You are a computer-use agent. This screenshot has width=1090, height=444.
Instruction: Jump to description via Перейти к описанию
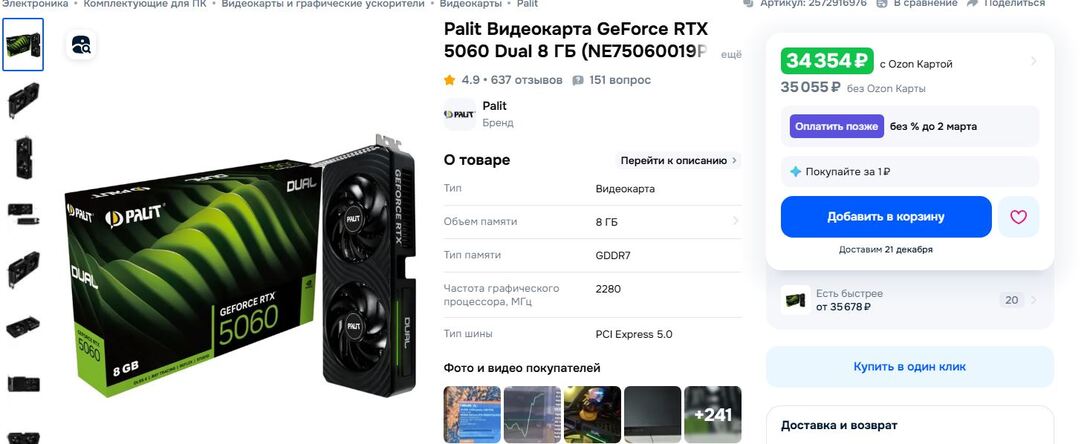(x=678, y=160)
